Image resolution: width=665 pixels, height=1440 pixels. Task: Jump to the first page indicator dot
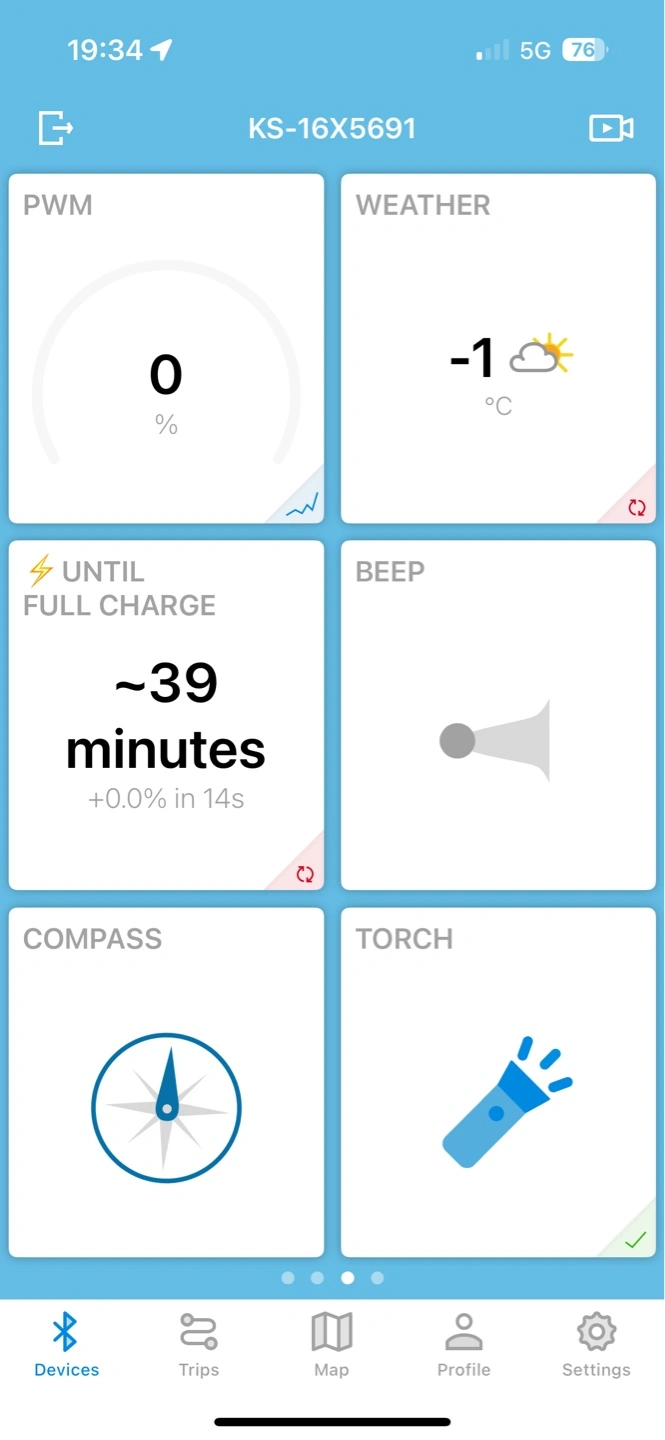[x=288, y=1277]
